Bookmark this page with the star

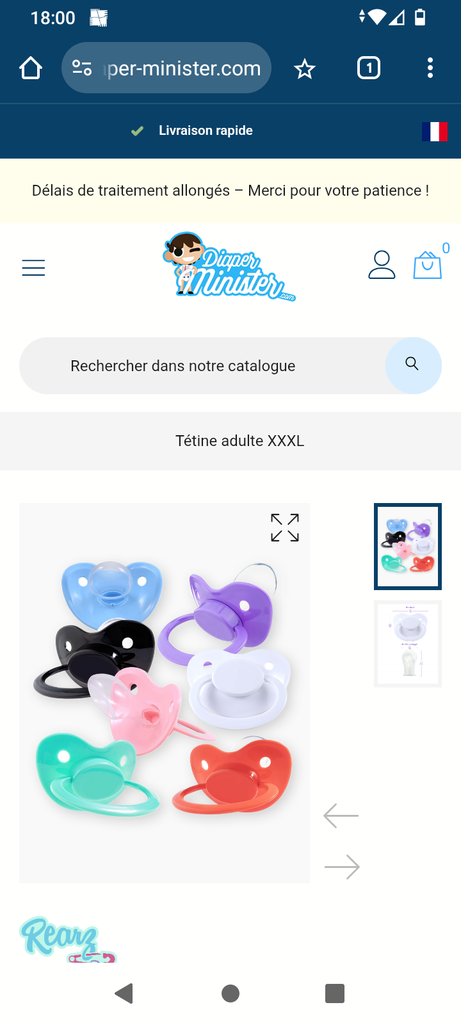point(304,69)
